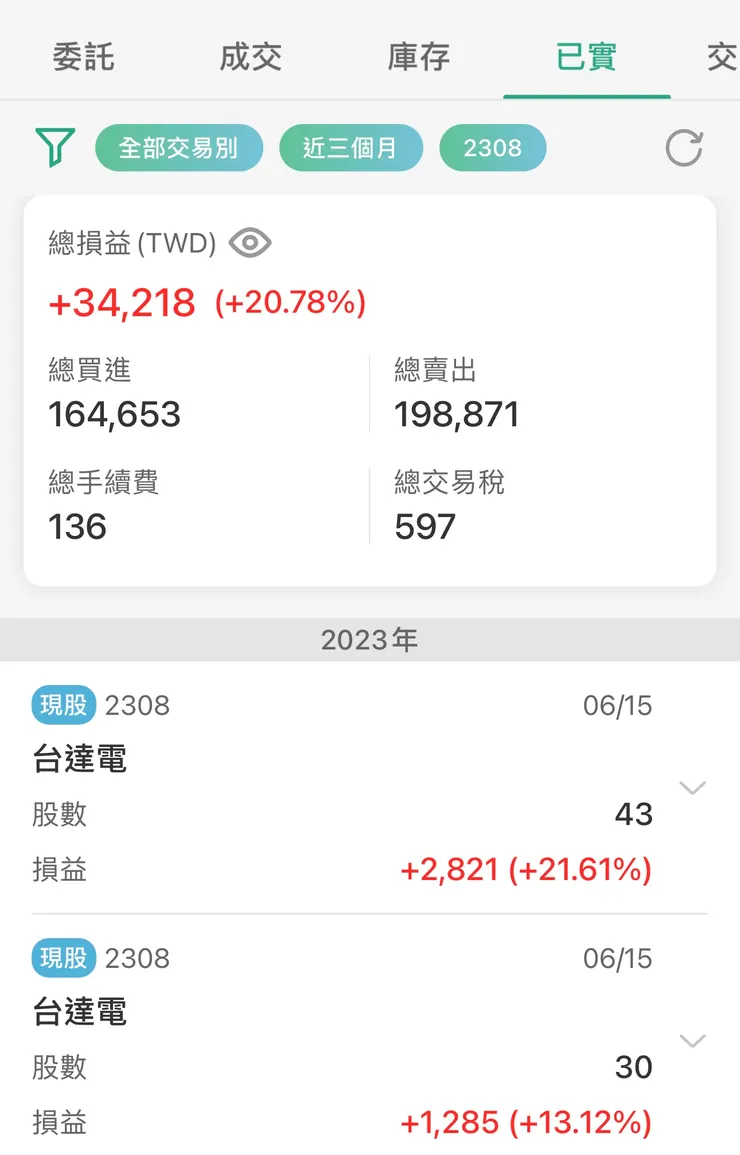Viewport: 740px width, 1155px height.
Task: Switch to the 委託 tab
Action: (x=83, y=57)
